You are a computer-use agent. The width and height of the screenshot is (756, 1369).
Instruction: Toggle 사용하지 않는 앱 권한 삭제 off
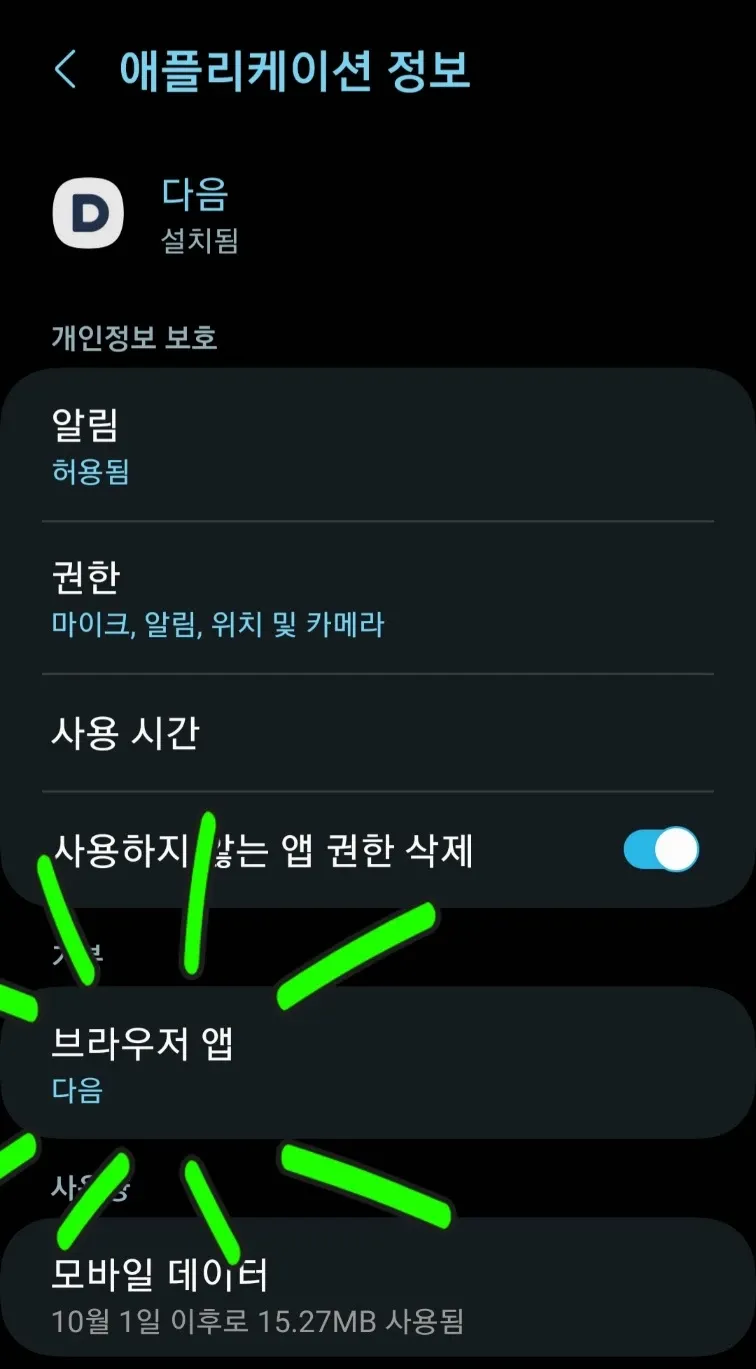tap(660, 851)
